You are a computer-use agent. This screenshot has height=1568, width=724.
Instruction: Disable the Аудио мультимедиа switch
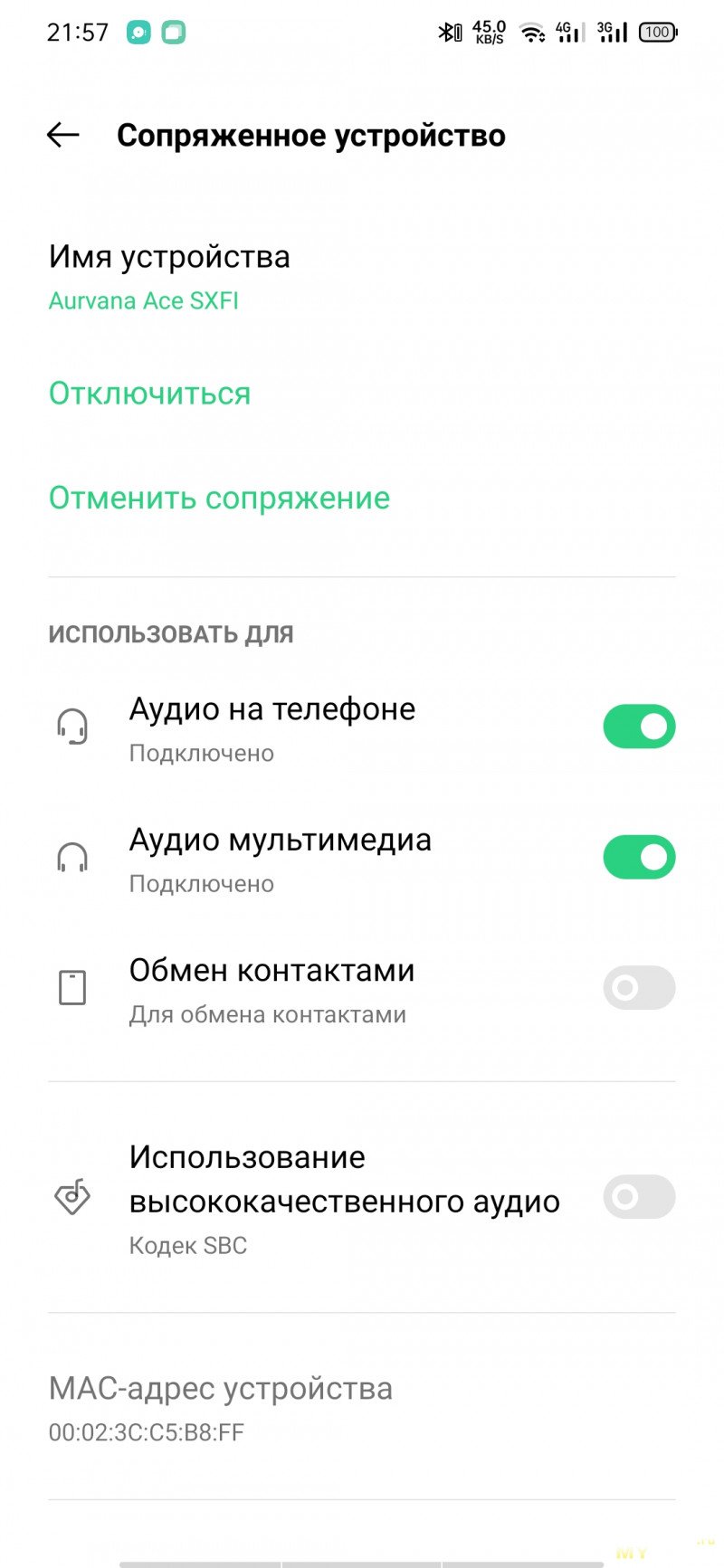pos(639,857)
